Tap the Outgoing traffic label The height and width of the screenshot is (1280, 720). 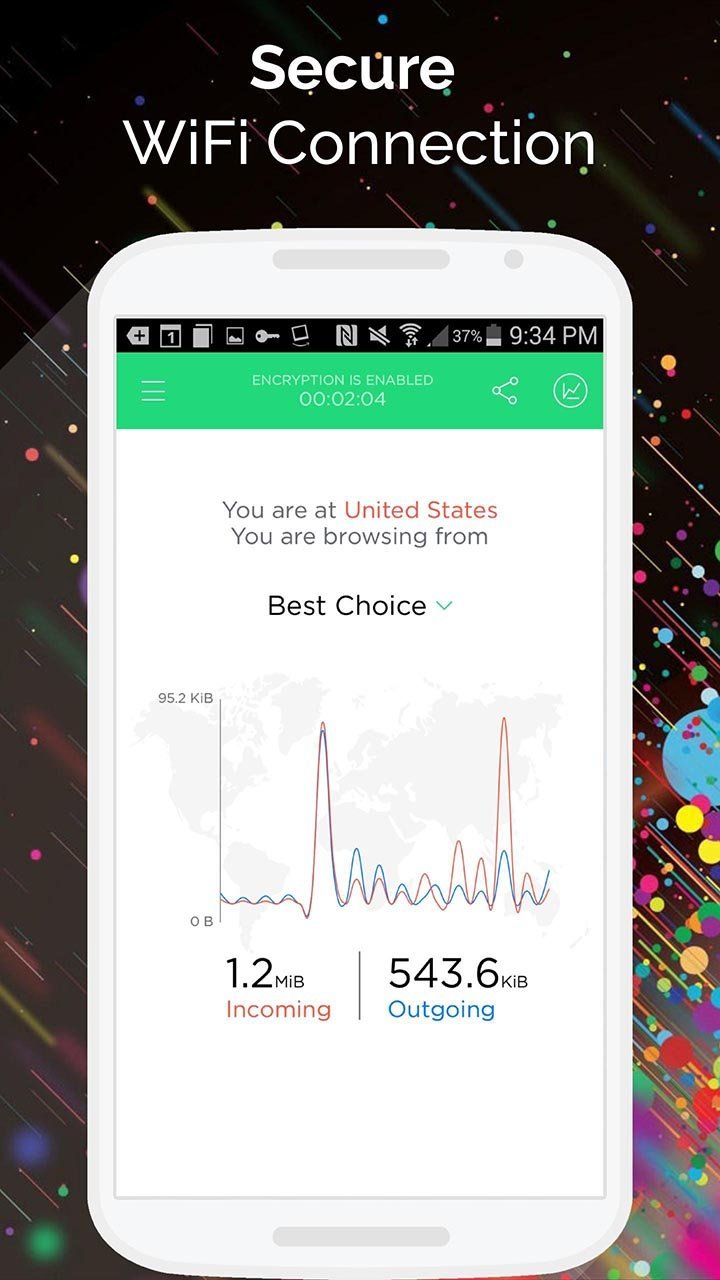tap(441, 1010)
